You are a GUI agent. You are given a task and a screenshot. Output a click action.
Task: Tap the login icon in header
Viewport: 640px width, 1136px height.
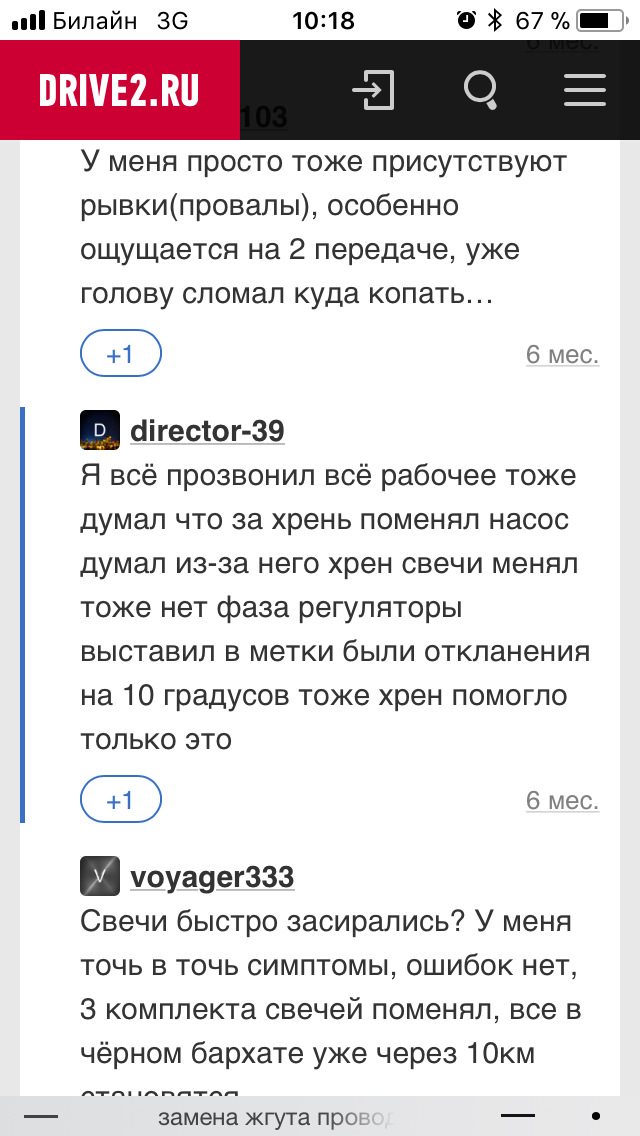tap(372, 91)
